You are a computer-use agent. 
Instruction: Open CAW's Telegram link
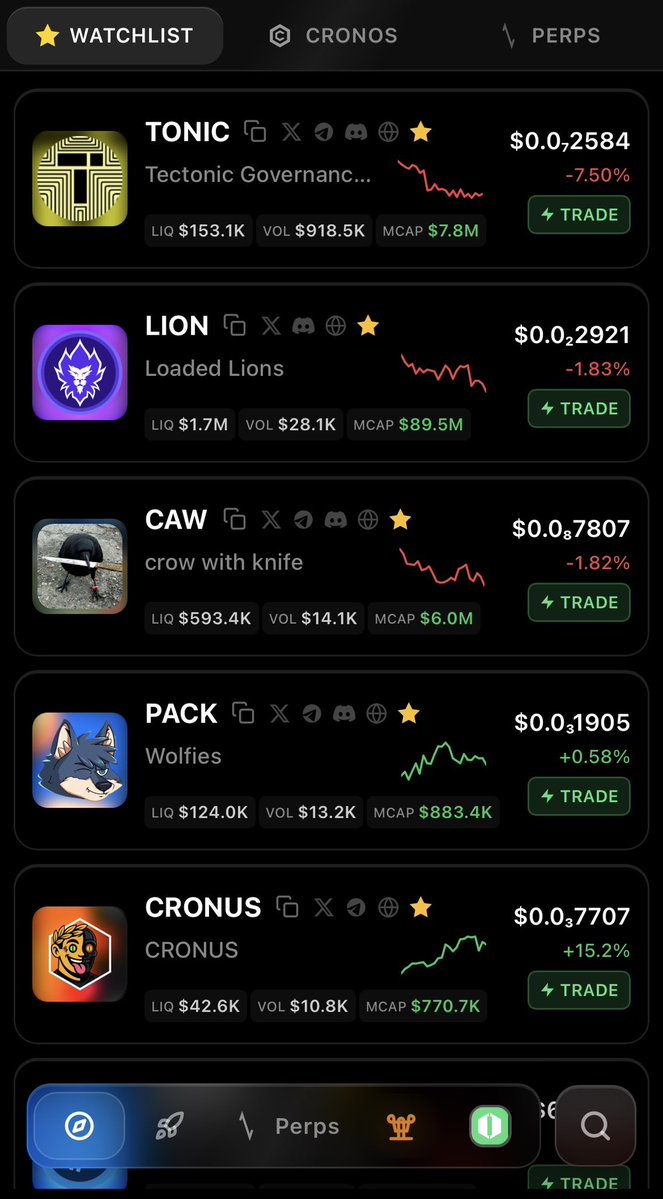(x=304, y=519)
